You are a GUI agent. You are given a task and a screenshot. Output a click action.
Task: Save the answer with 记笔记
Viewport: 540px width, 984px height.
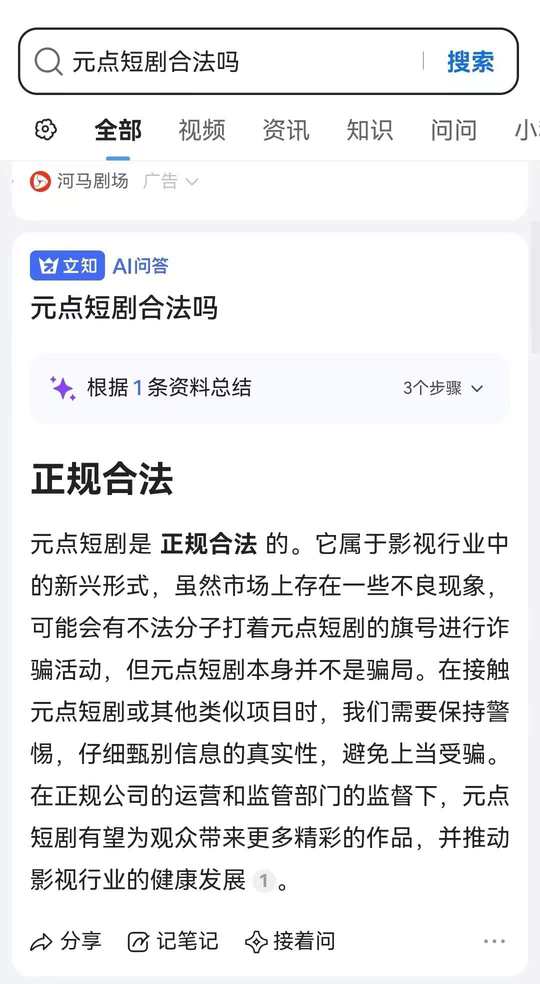(x=173, y=941)
